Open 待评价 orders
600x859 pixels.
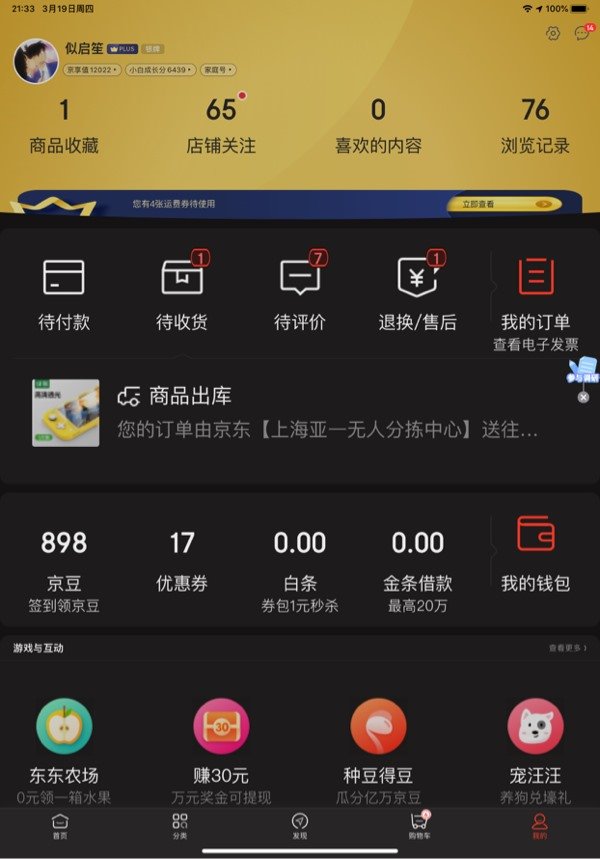pyautogui.click(x=300, y=293)
